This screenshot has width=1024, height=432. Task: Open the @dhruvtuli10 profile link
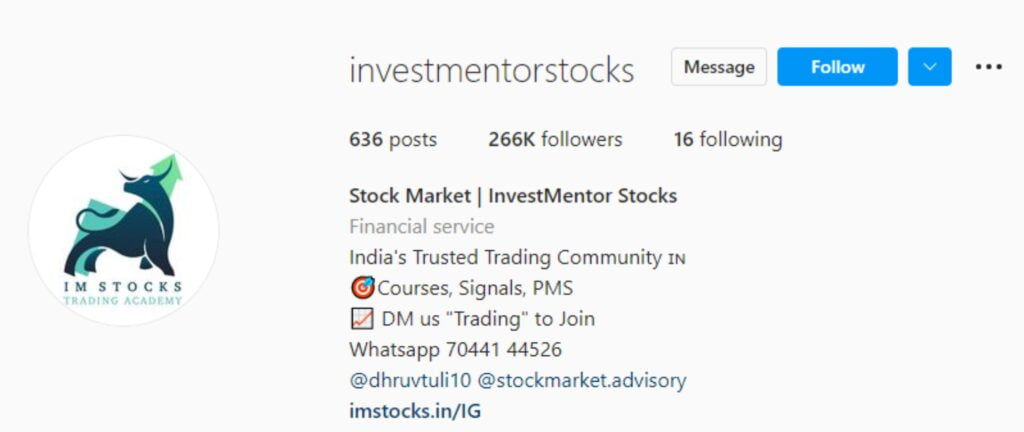(409, 380)
